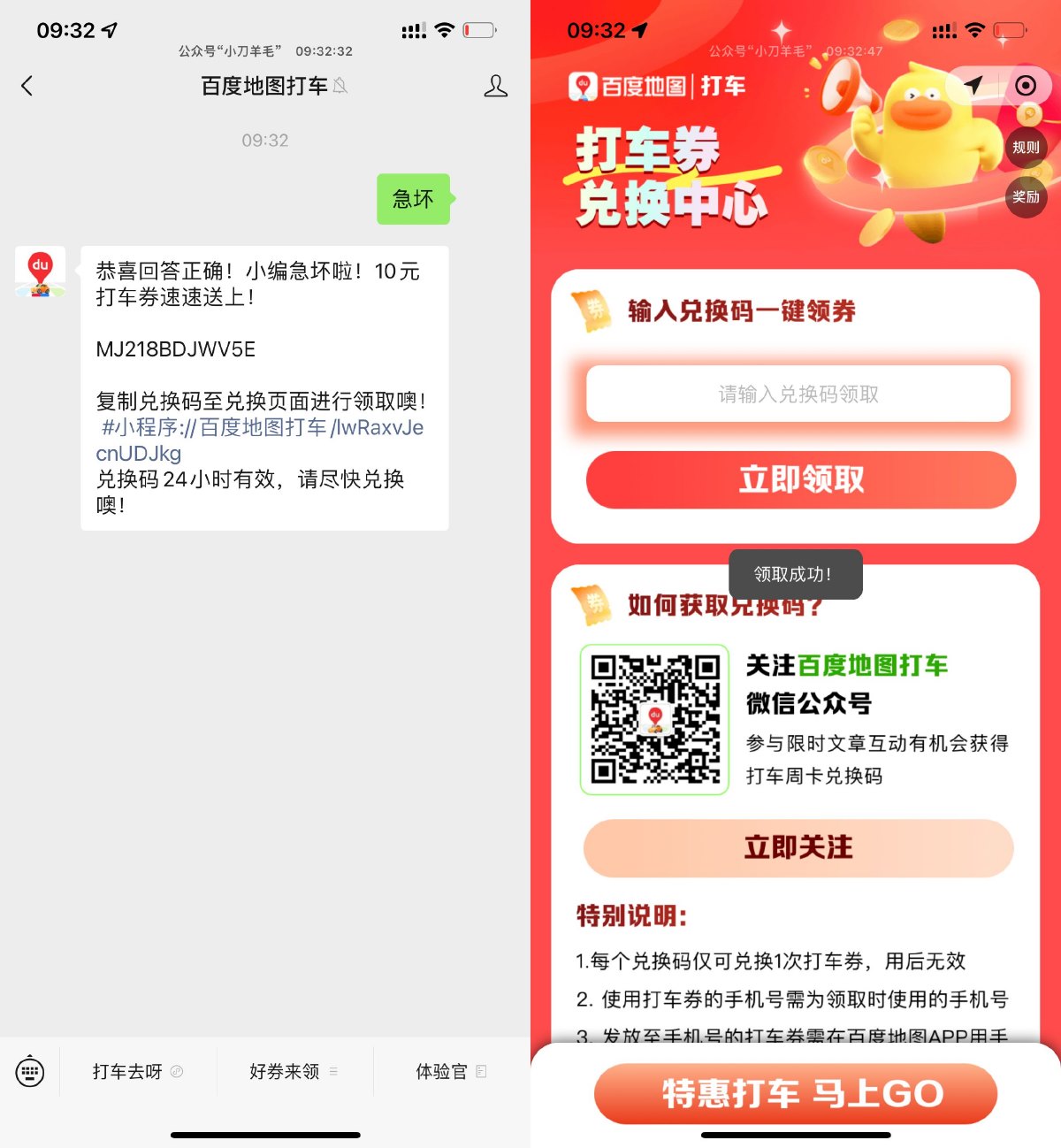This screenshot has height=1148, width=1061.
Task: Open the 打车去呀 menu
Action: tap(137, 1072)
